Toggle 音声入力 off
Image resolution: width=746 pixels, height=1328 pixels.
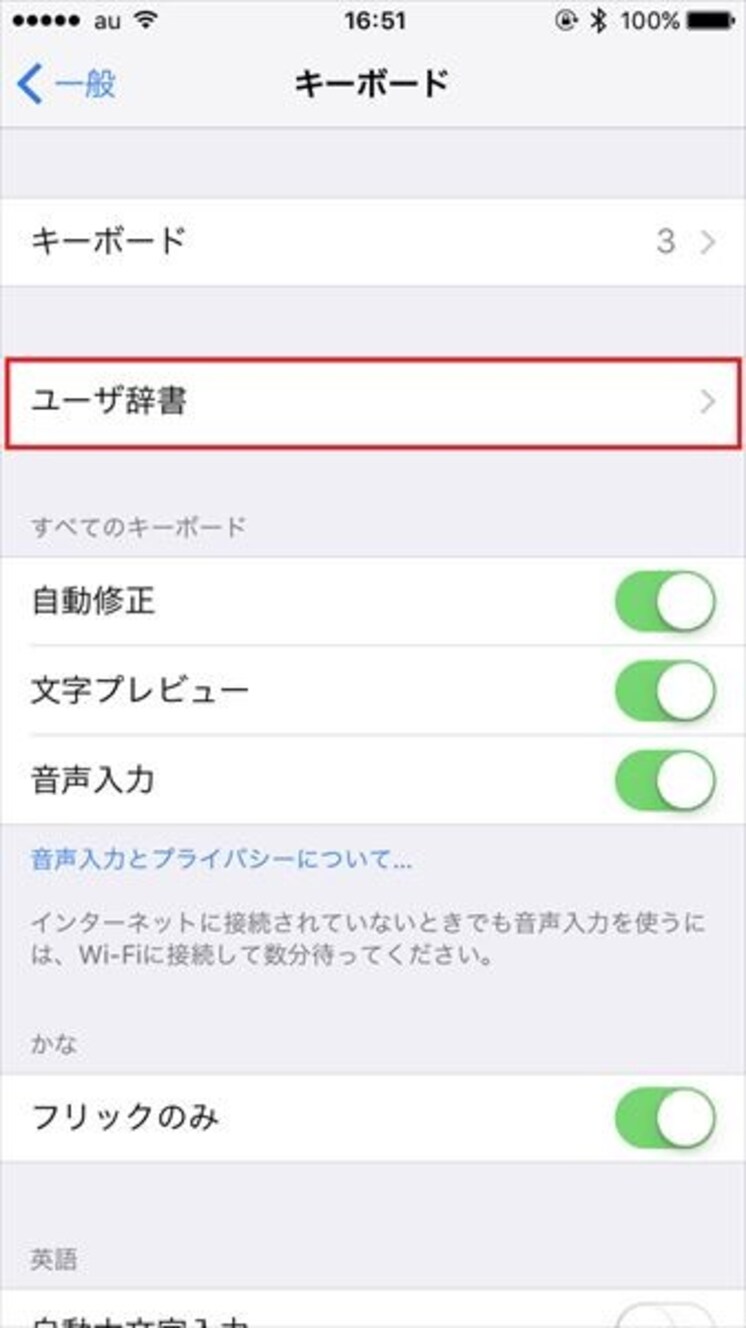click(665, 779)
